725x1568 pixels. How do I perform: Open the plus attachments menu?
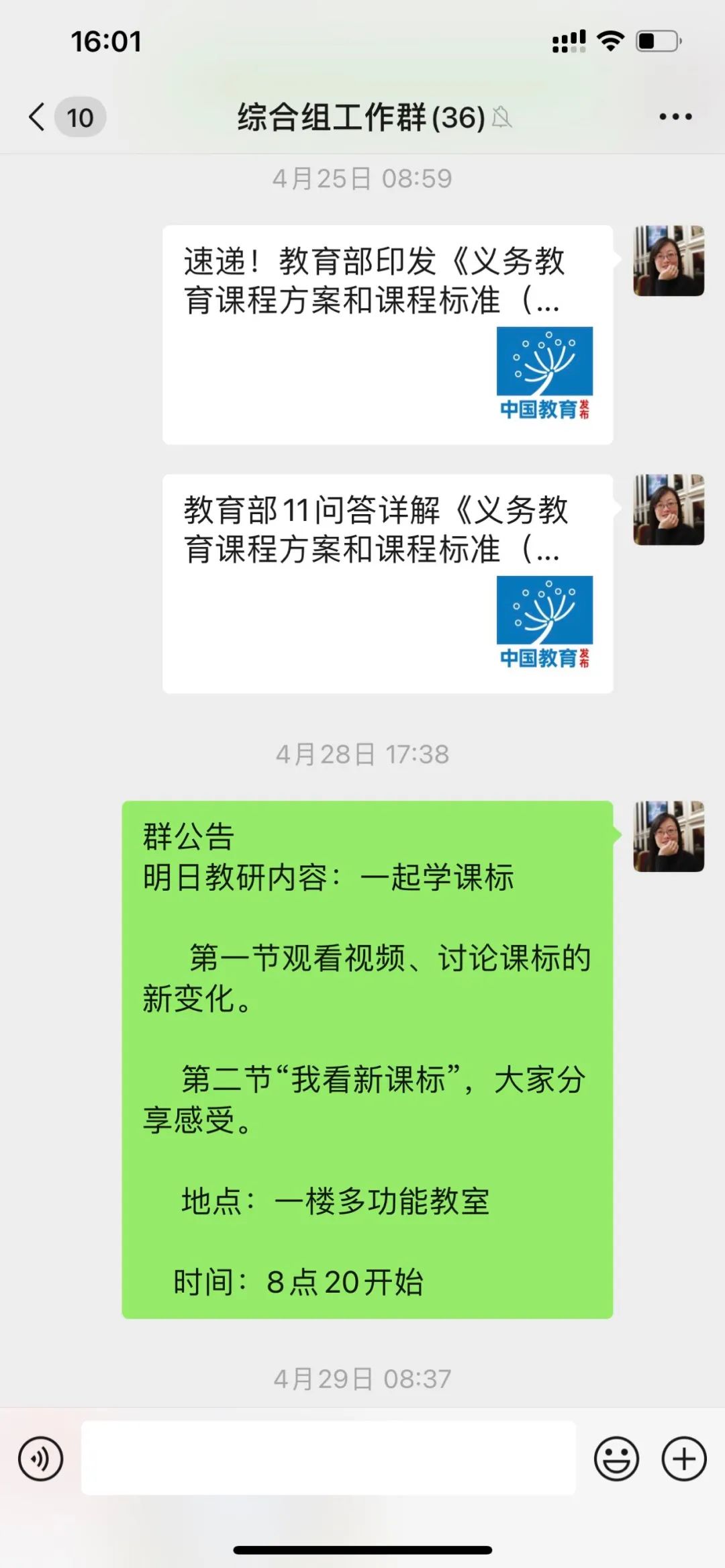tap(684, 1459)
